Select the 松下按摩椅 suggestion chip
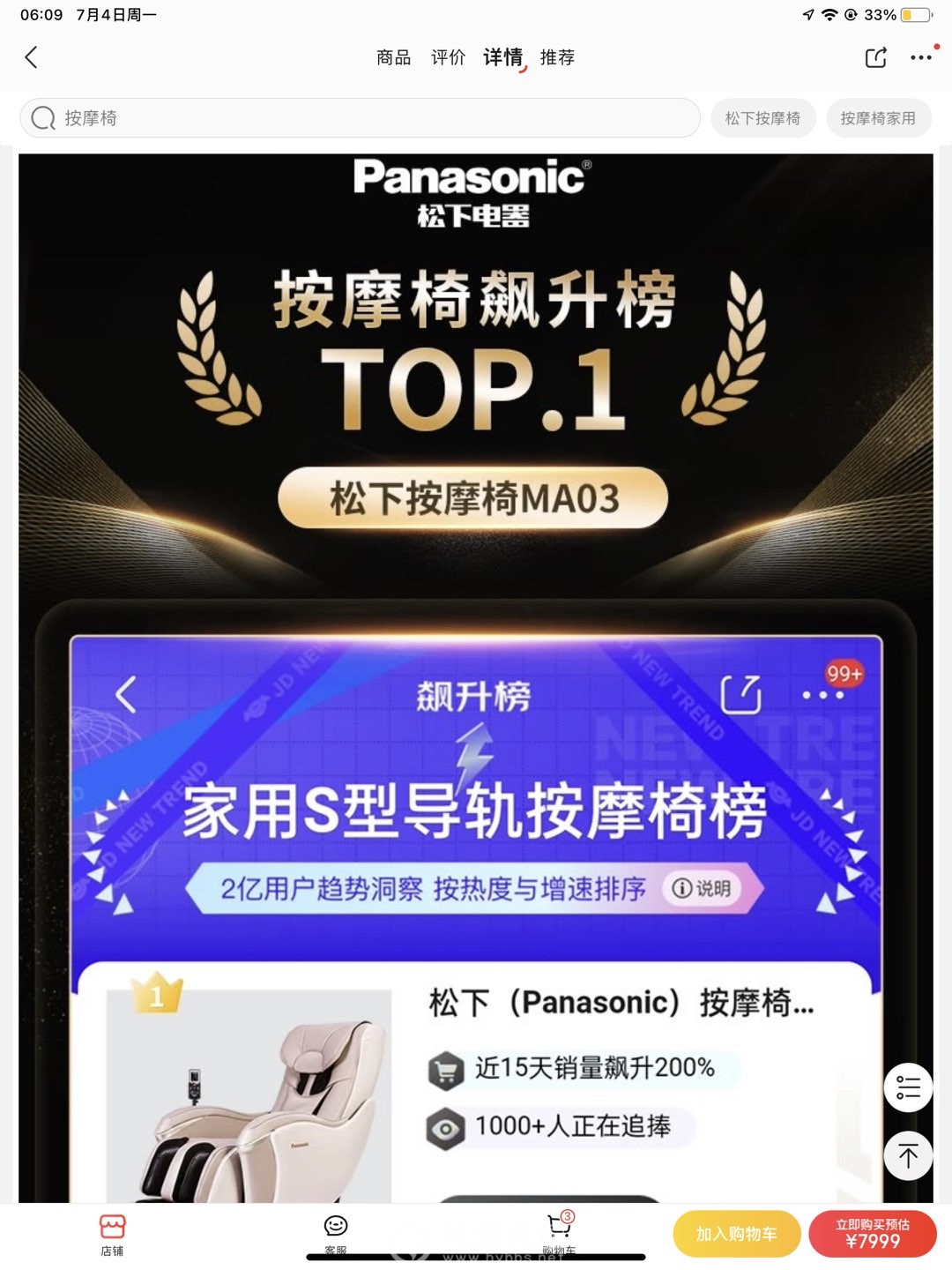This screenshot has height=1270, width=952. [762, 118]
